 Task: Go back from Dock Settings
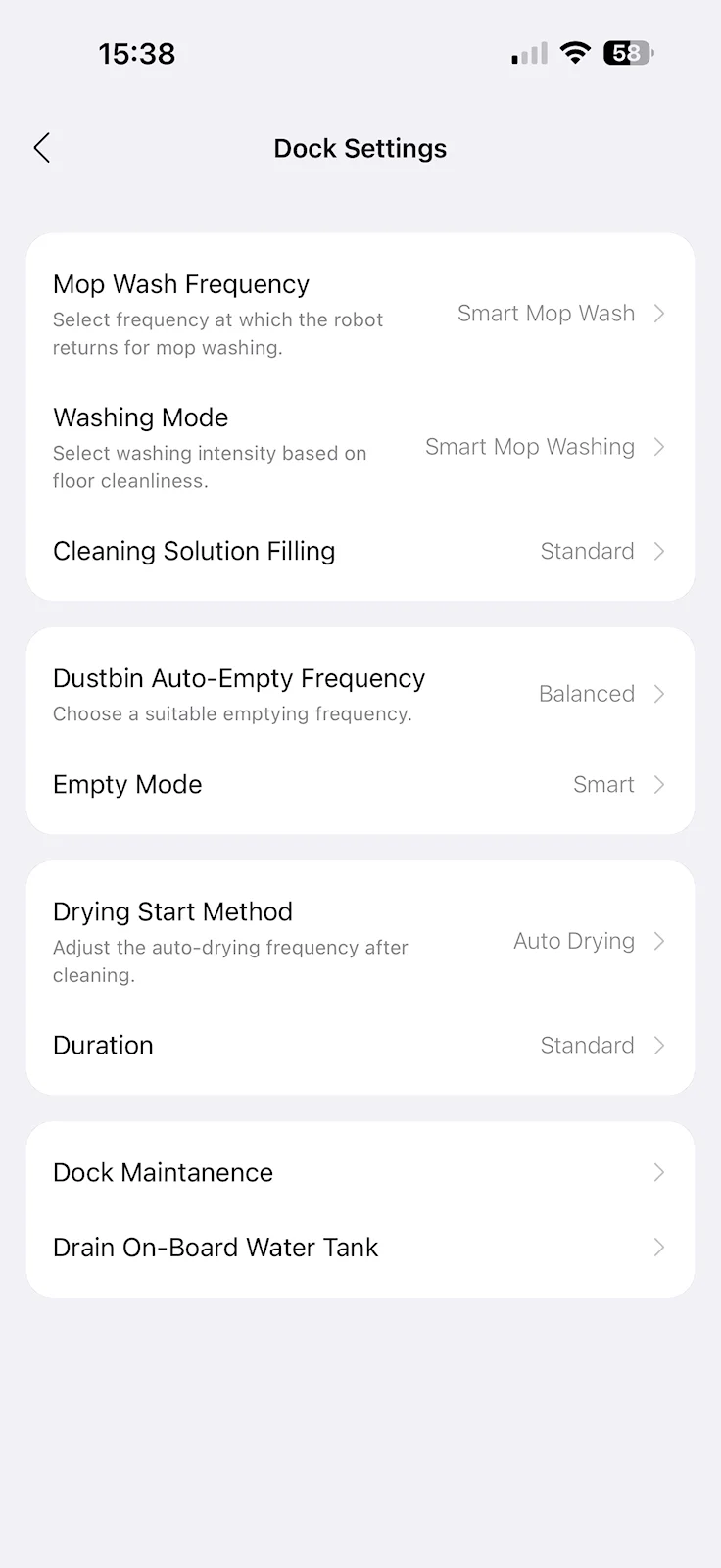click(x=41, y=148)
